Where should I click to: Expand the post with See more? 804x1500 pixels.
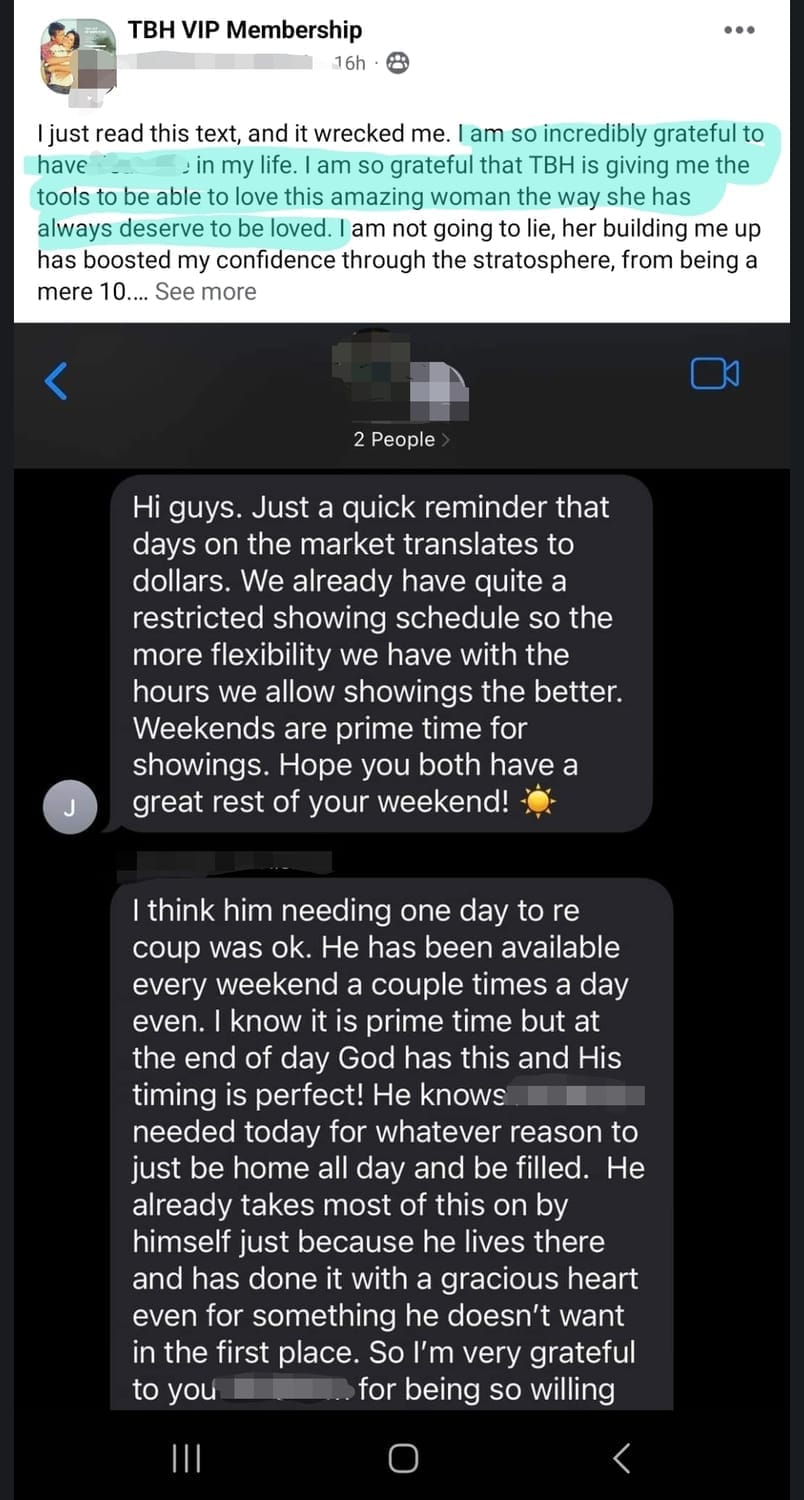[x=205, y=292]
